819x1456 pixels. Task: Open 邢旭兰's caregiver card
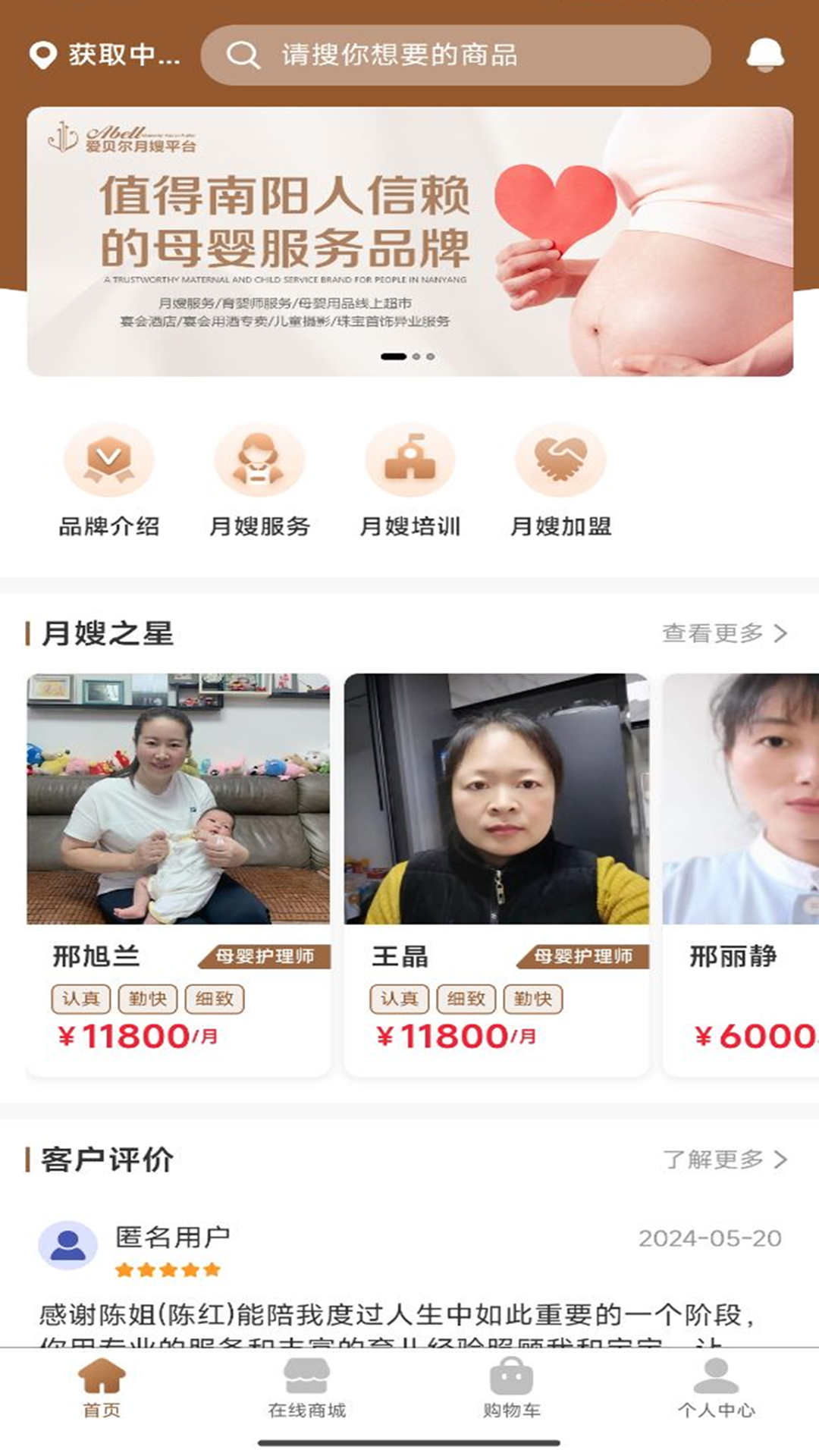(178, 872)
